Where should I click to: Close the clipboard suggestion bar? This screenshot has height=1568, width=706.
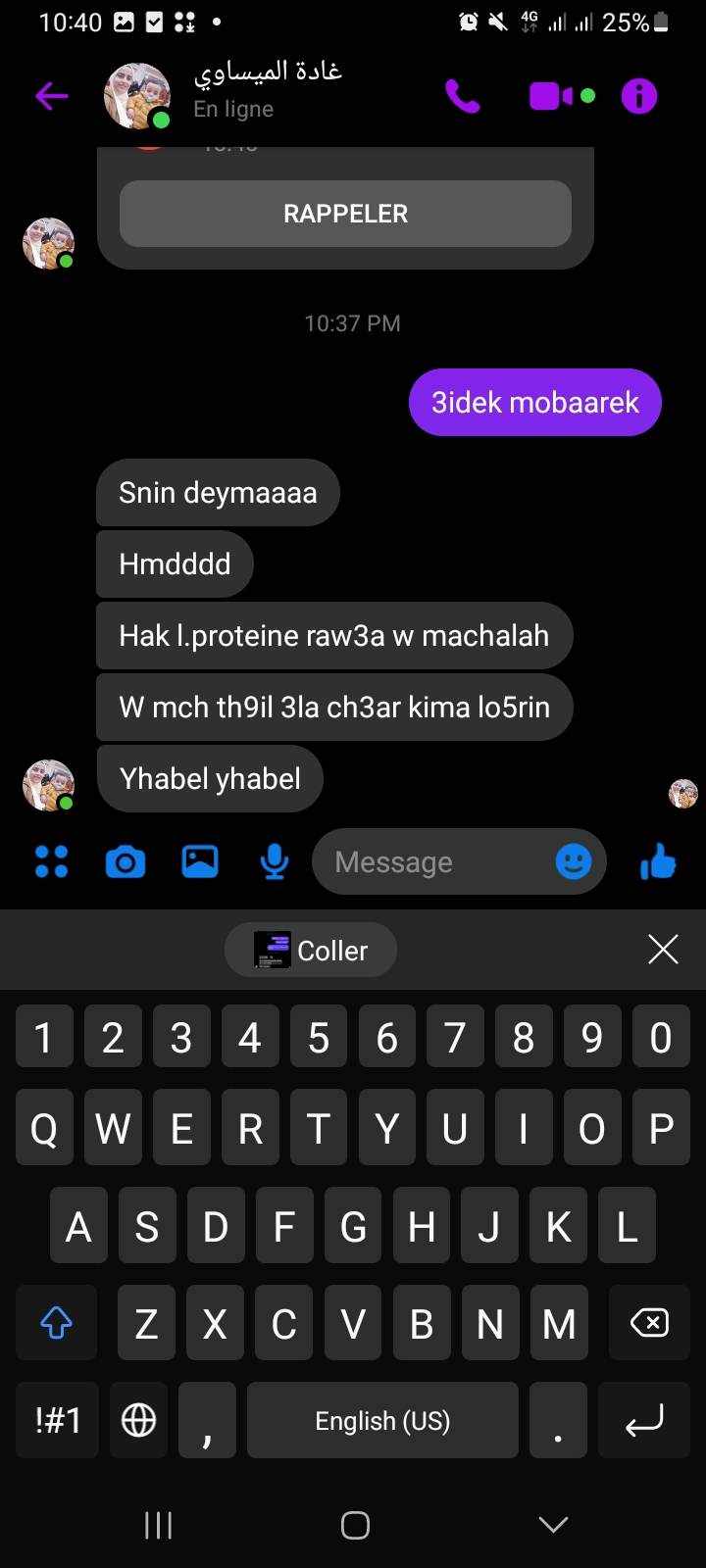664,949
